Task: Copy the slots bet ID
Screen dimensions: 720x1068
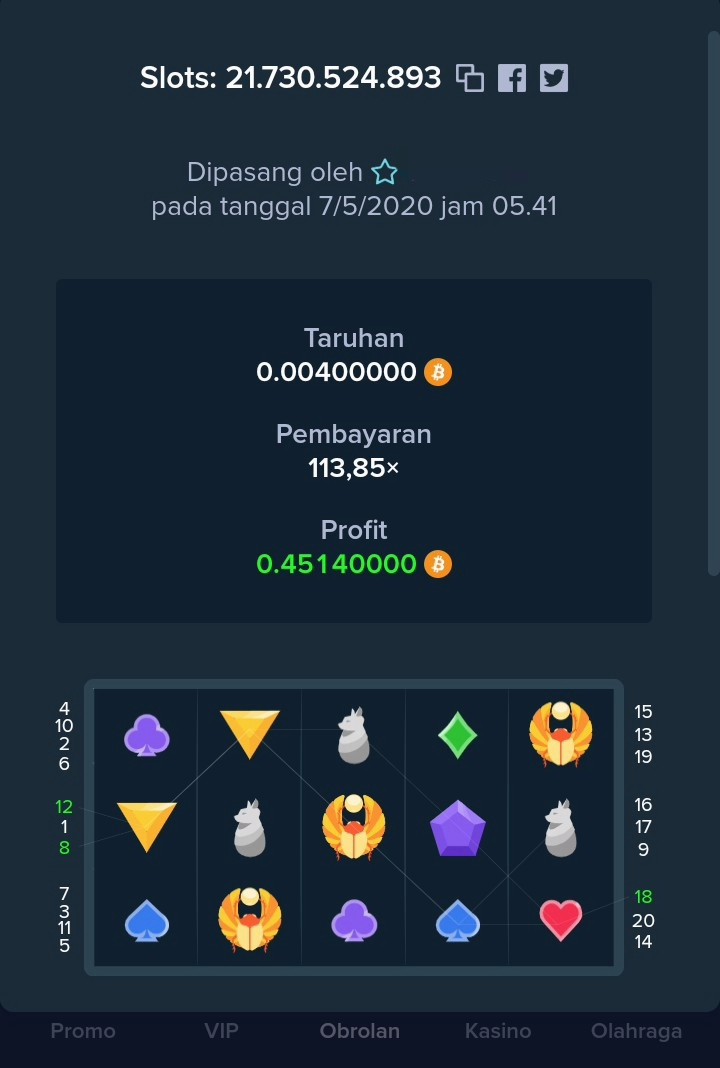Action: [470, 78]
